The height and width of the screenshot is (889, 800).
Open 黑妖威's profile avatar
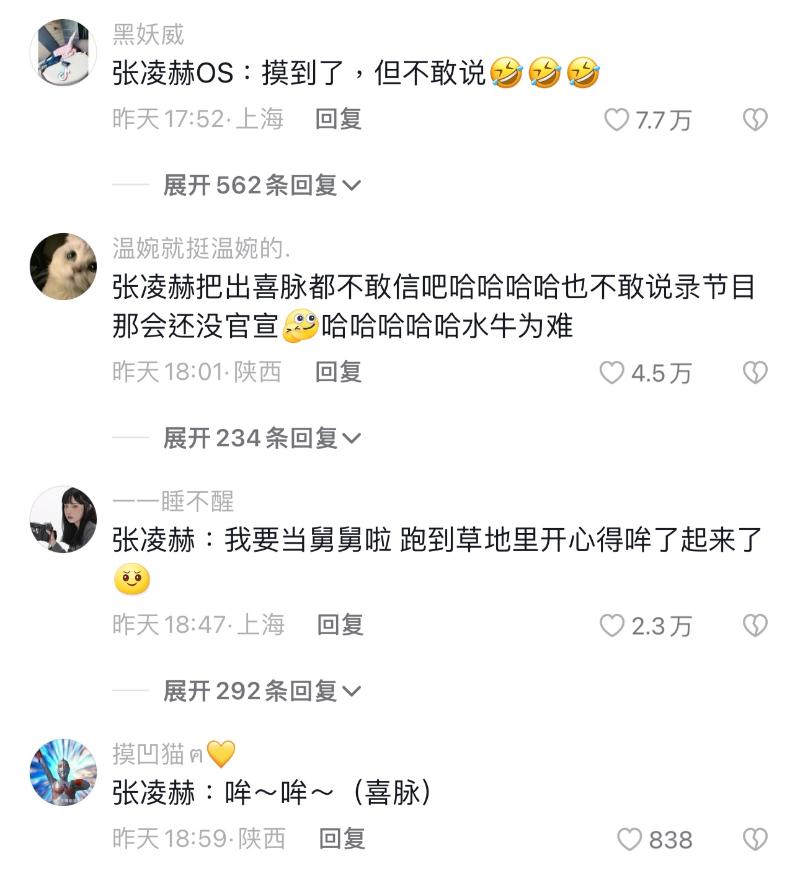[63, 52]
